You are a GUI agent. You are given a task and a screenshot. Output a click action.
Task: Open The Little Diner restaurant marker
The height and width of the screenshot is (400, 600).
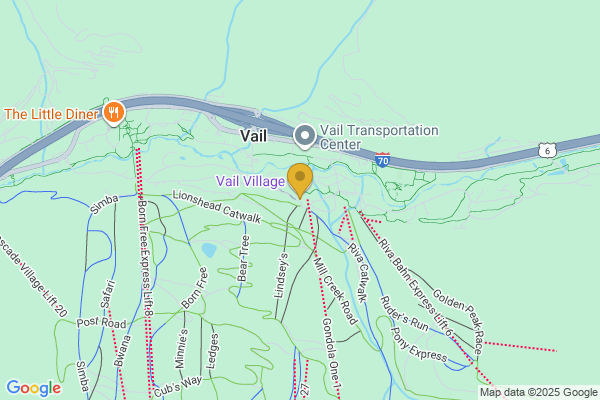(x=114, y=112)
